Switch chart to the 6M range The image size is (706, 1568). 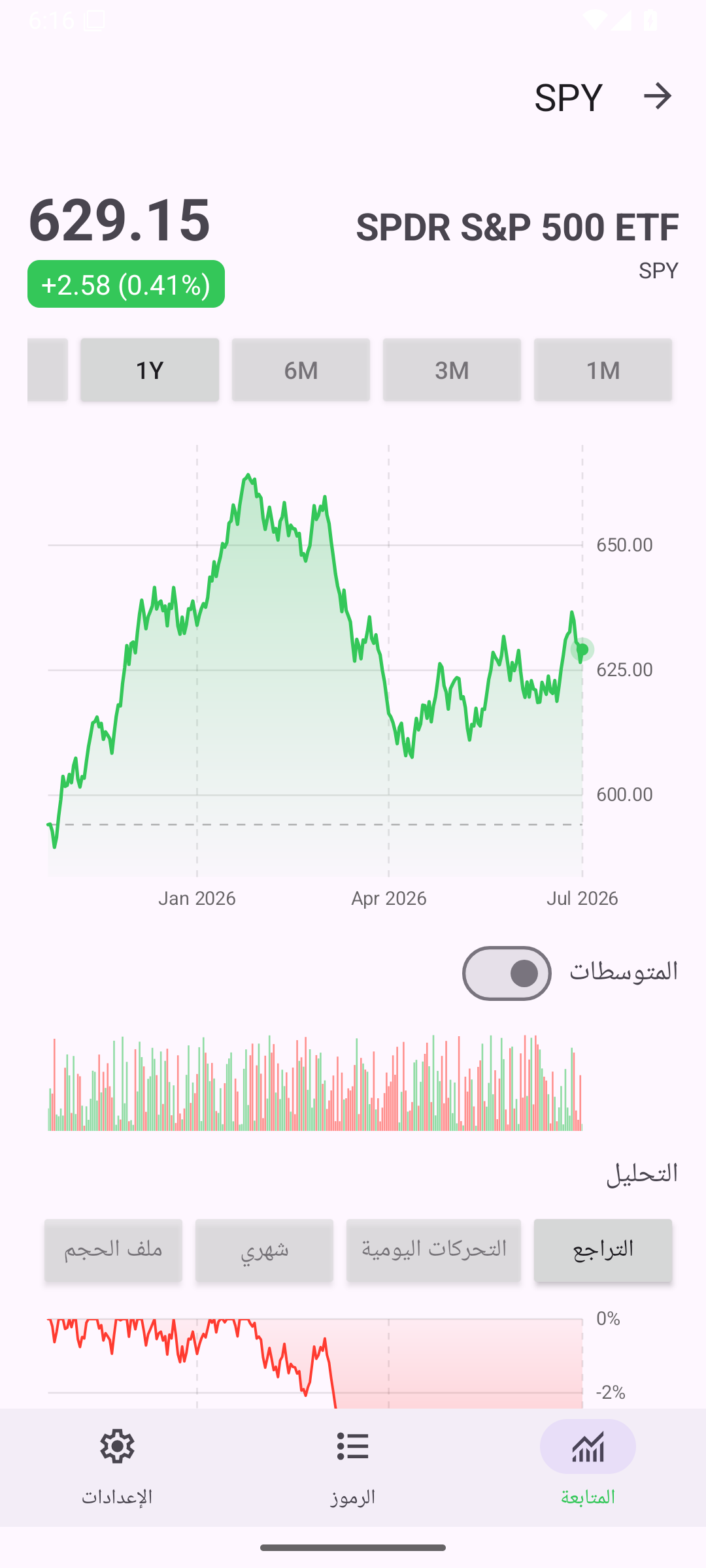click(301, 370)
